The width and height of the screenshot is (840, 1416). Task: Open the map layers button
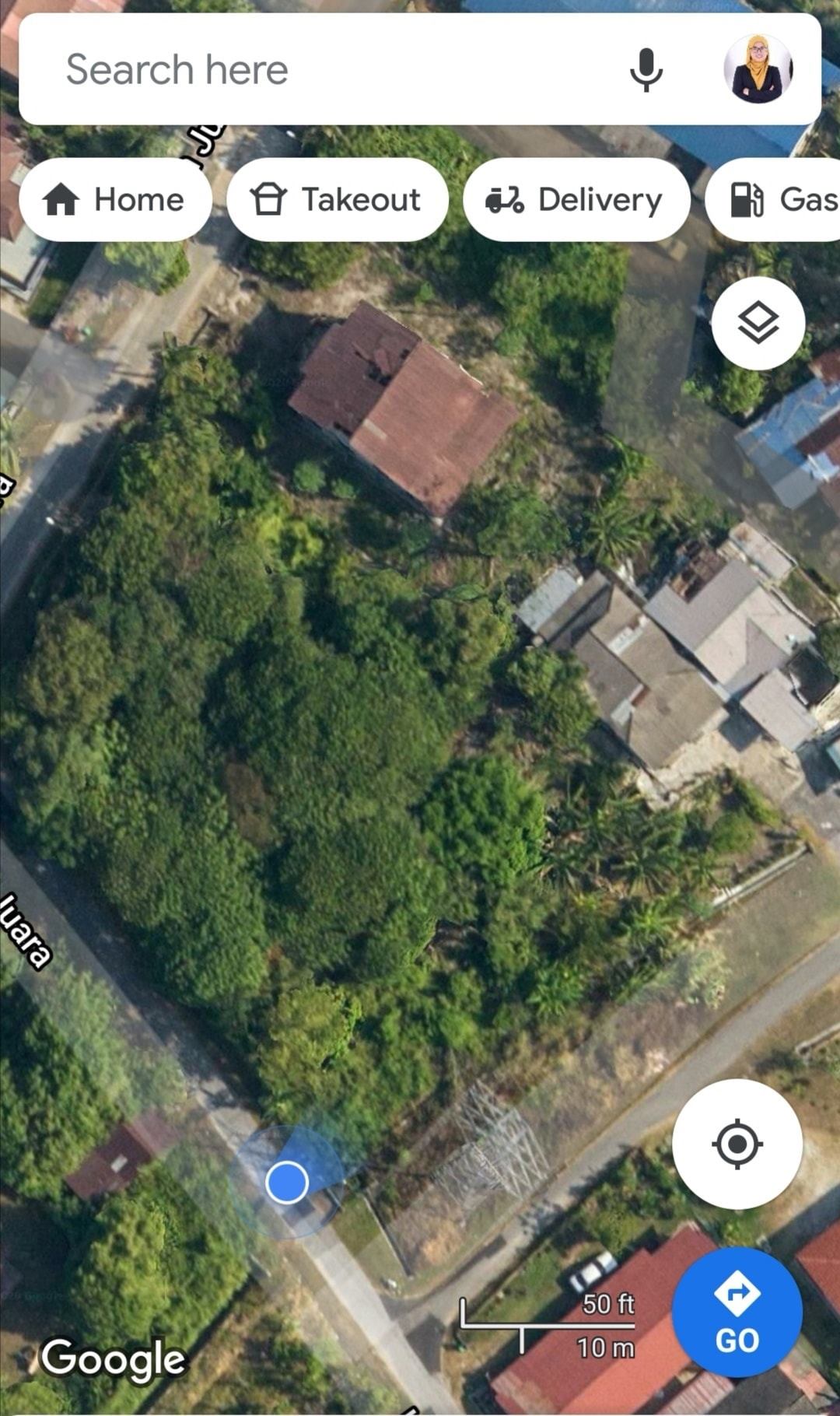pos(758,323)
